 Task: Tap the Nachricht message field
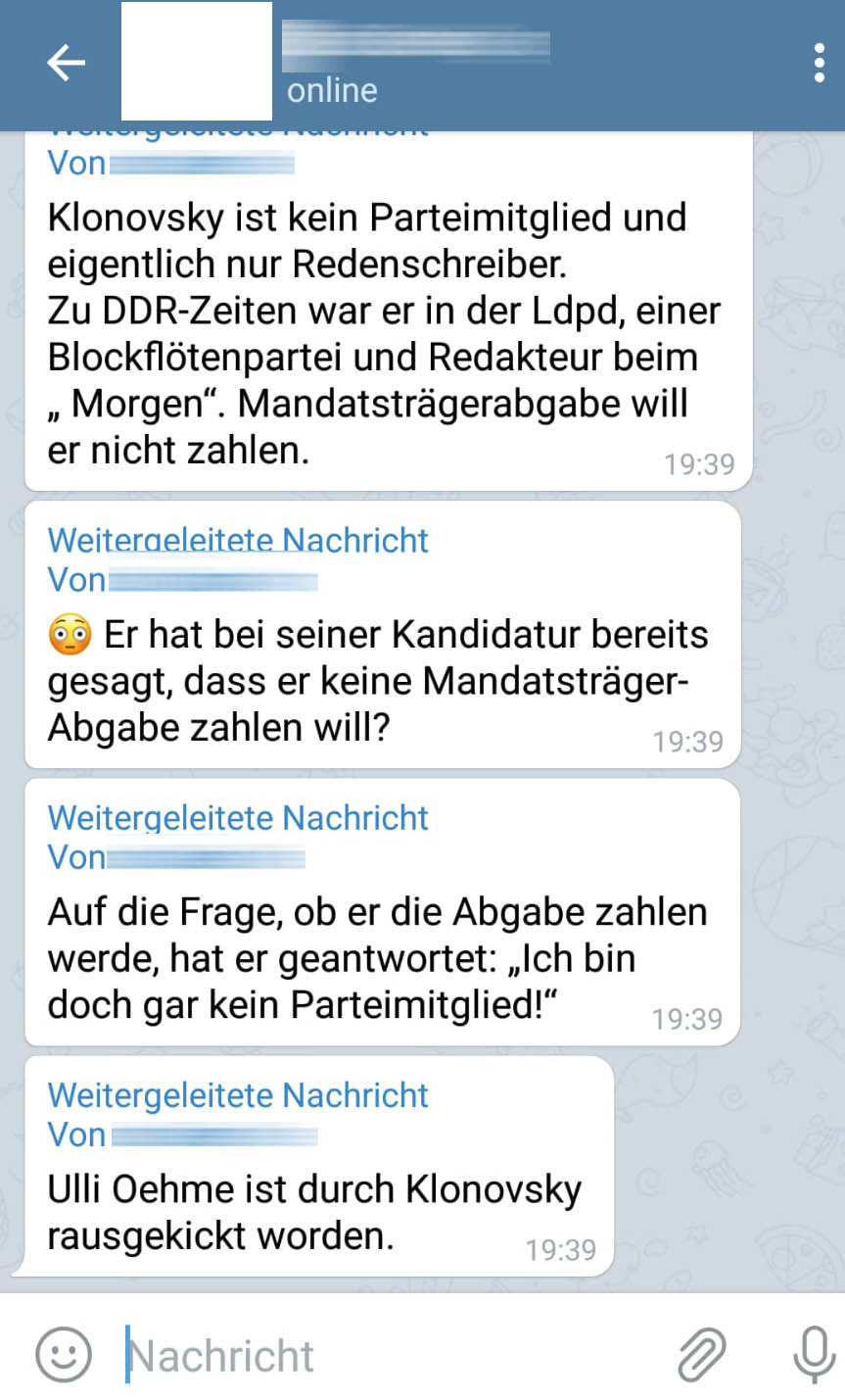[392, 1356]
